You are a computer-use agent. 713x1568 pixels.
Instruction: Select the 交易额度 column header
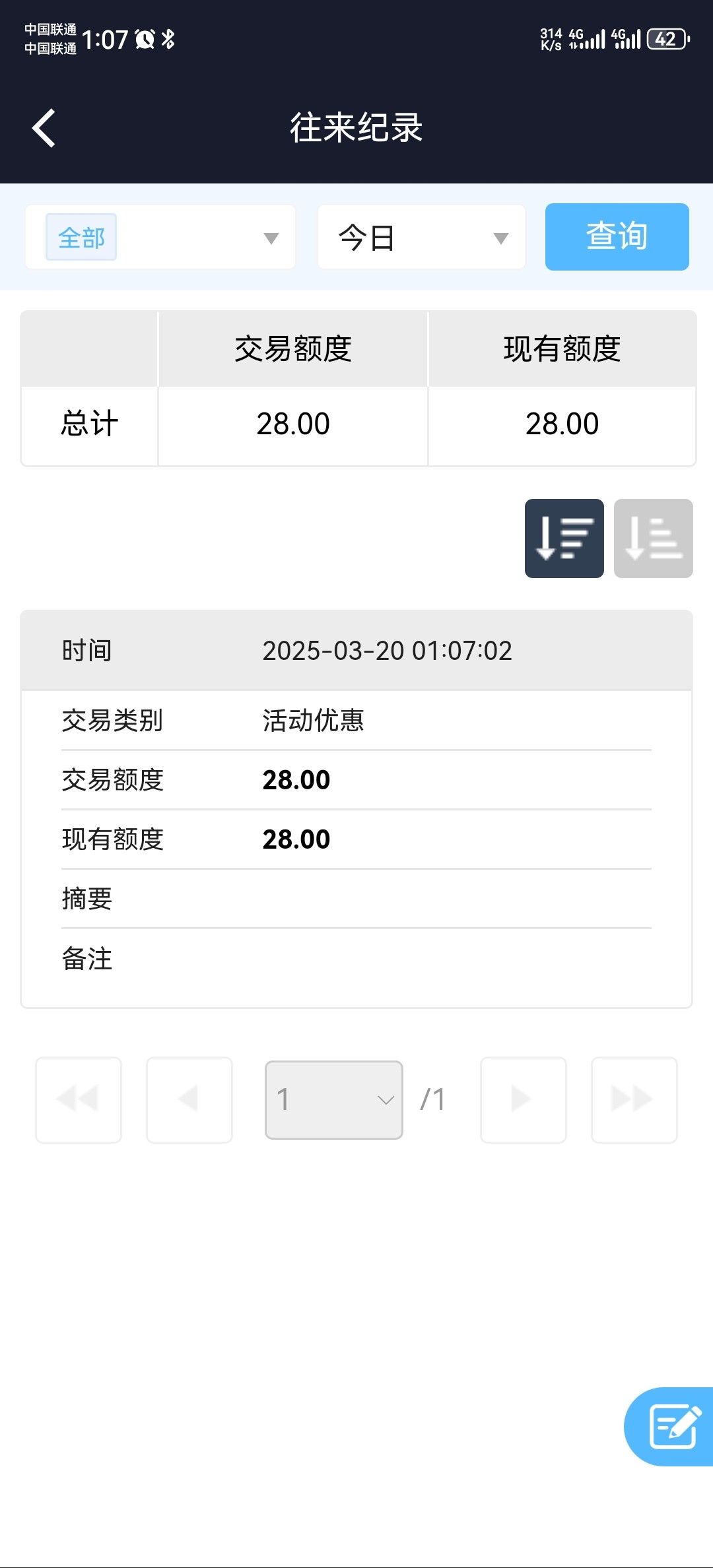[x=293, y=349]
